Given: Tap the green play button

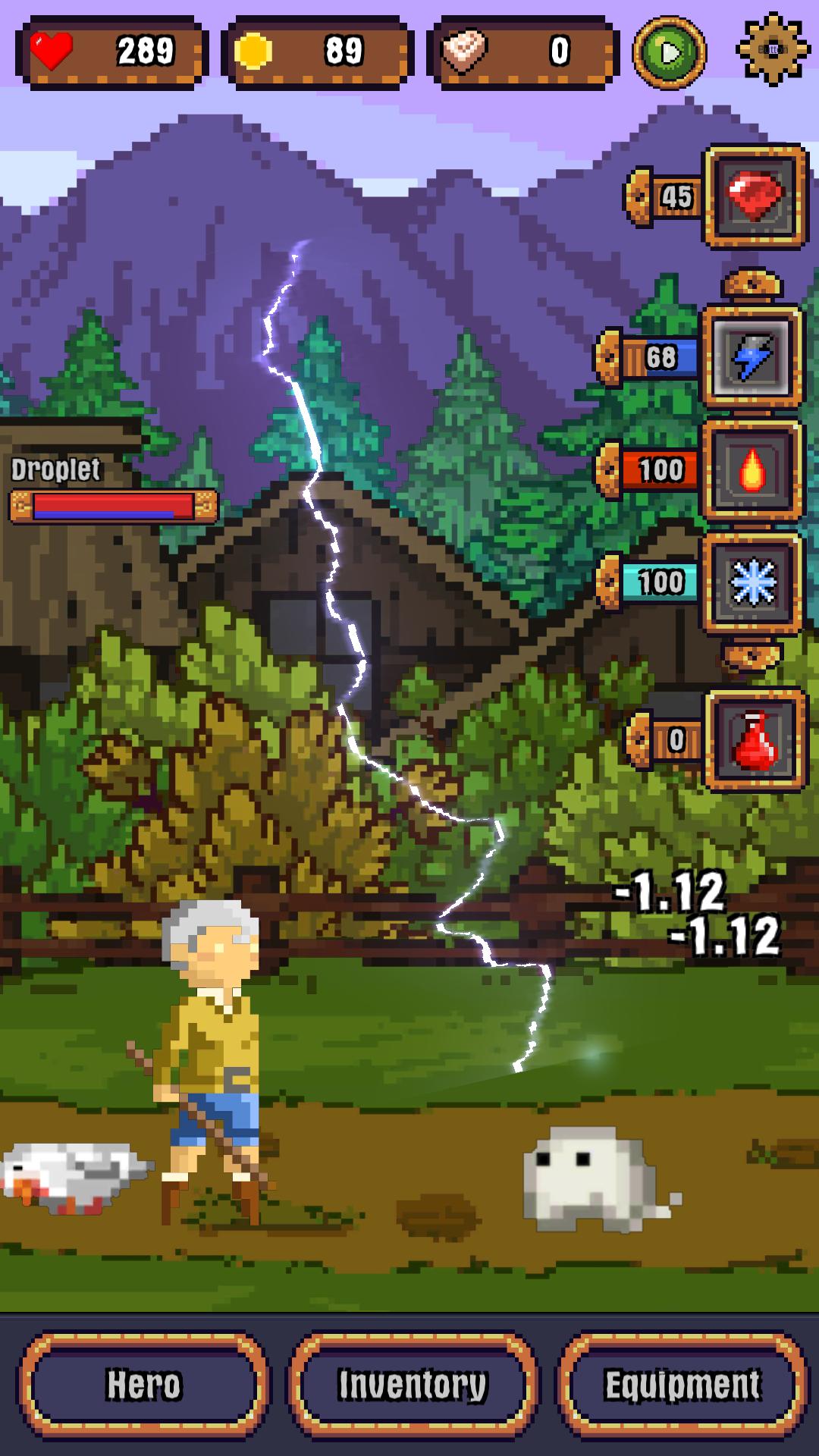Looking at the screenshot, I should click(669, 52).
